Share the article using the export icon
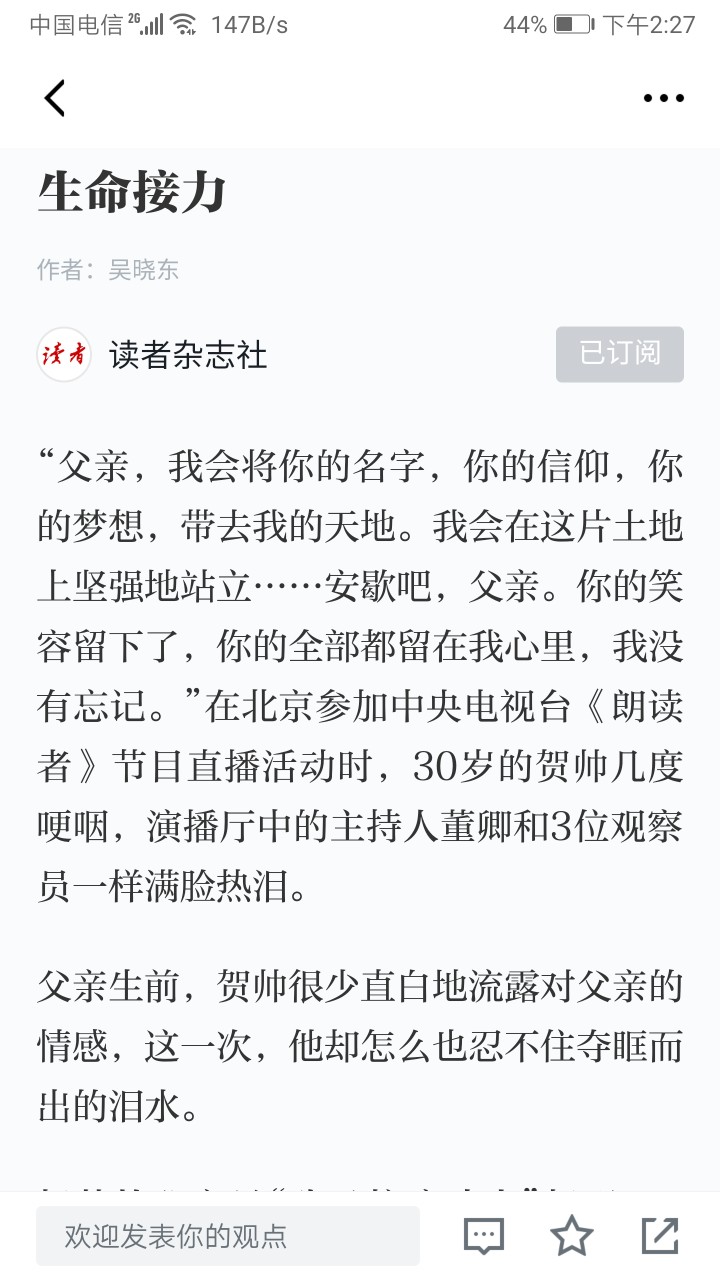720x1280 pixels. 660,1236
